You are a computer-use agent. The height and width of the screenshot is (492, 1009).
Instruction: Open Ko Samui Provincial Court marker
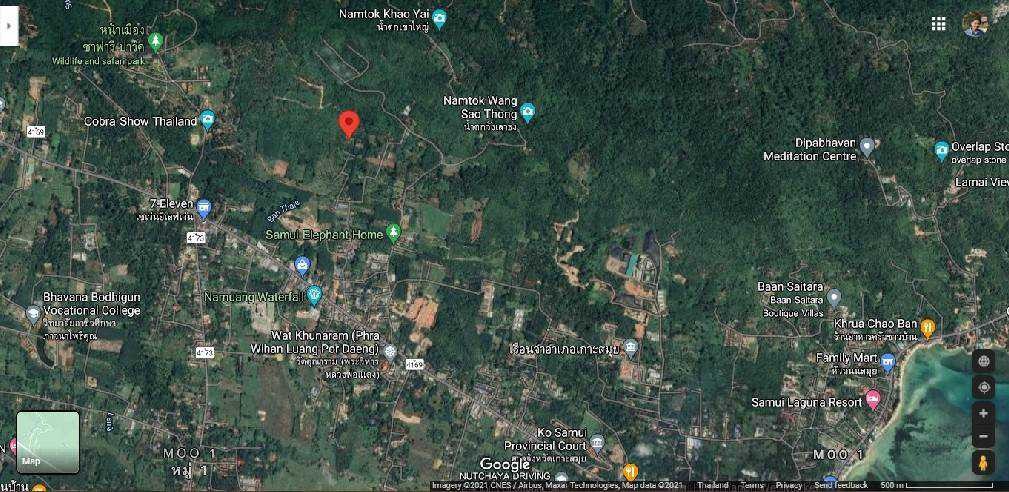coord(597,442)
